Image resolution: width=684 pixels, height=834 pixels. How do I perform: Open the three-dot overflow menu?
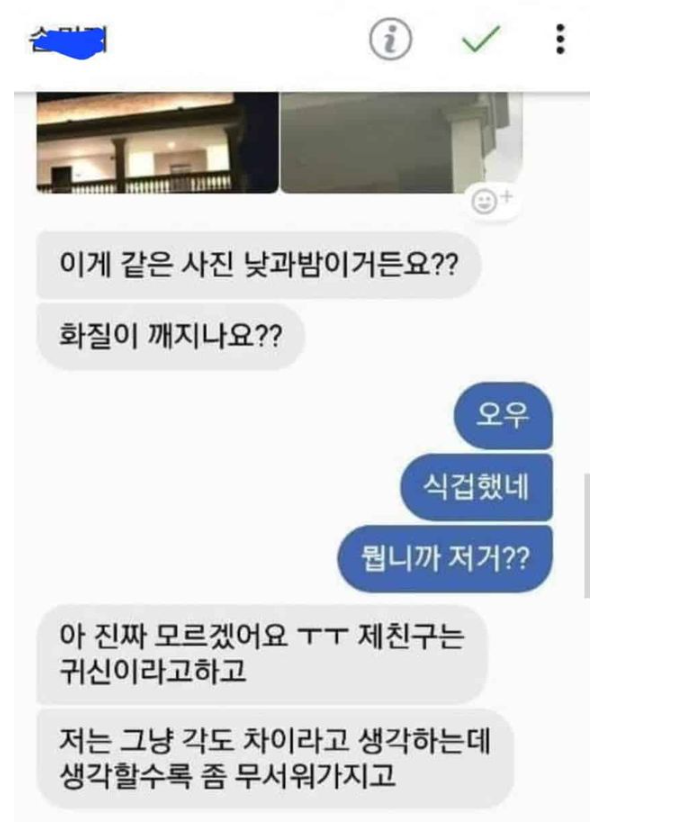(x=560, y=40)
